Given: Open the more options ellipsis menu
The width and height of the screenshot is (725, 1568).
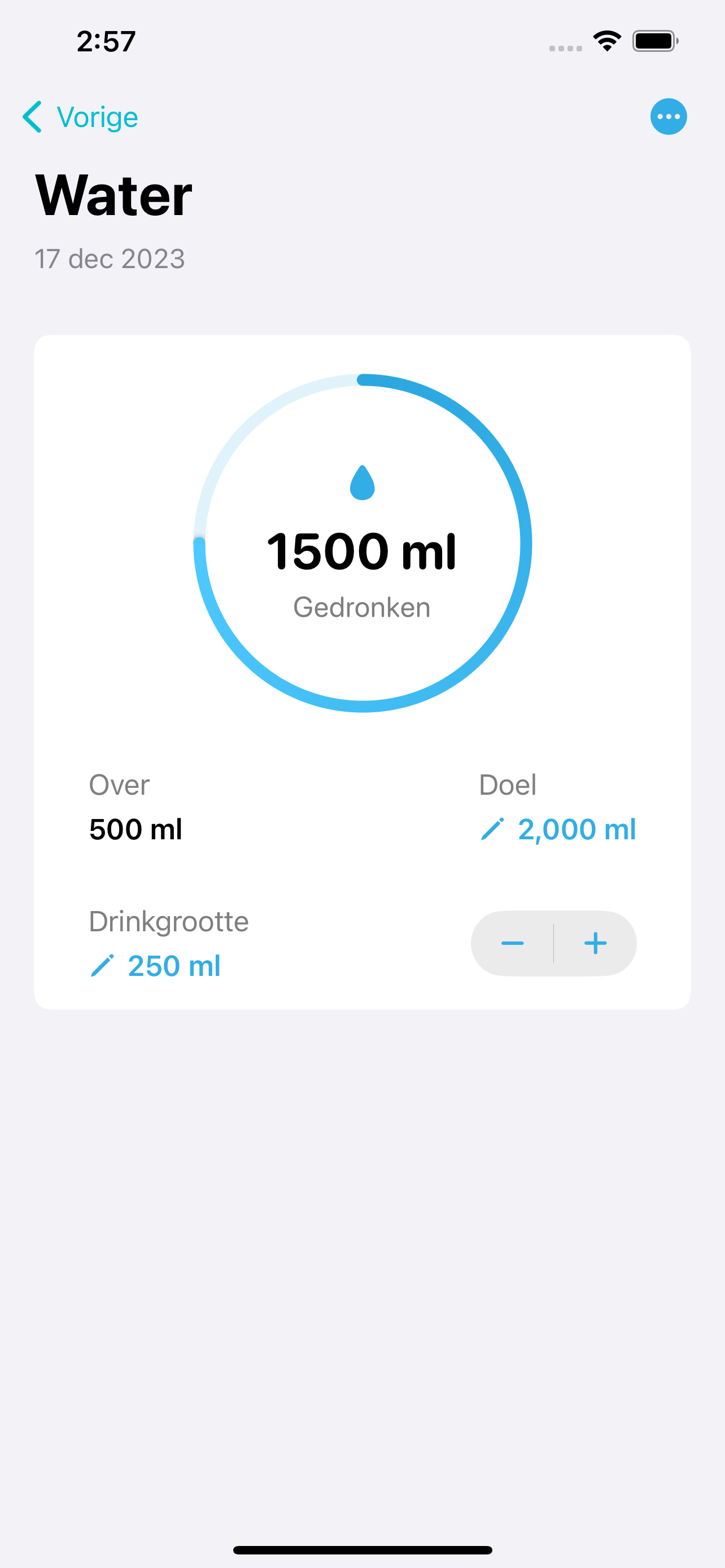Looking at the screenshot, I should click(x=669, y=116).
